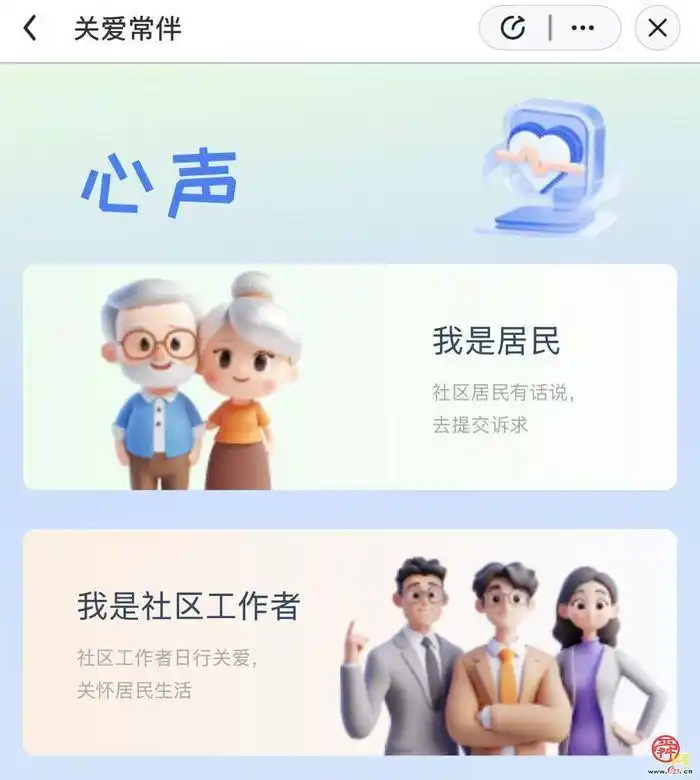700x780 pixels.
Task: Refresh the mini program page
Action: [513, 28]
